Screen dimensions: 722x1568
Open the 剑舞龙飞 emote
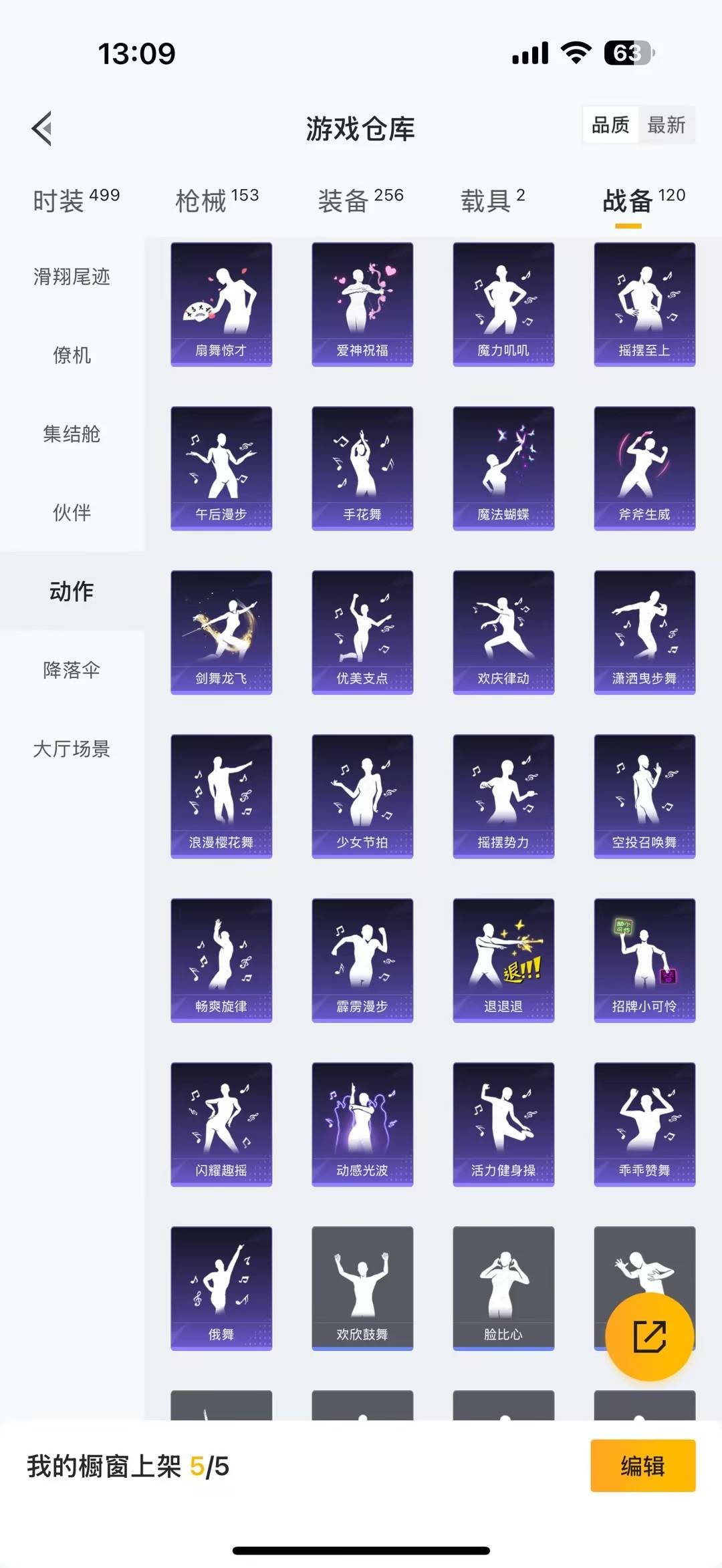(221, 631)
